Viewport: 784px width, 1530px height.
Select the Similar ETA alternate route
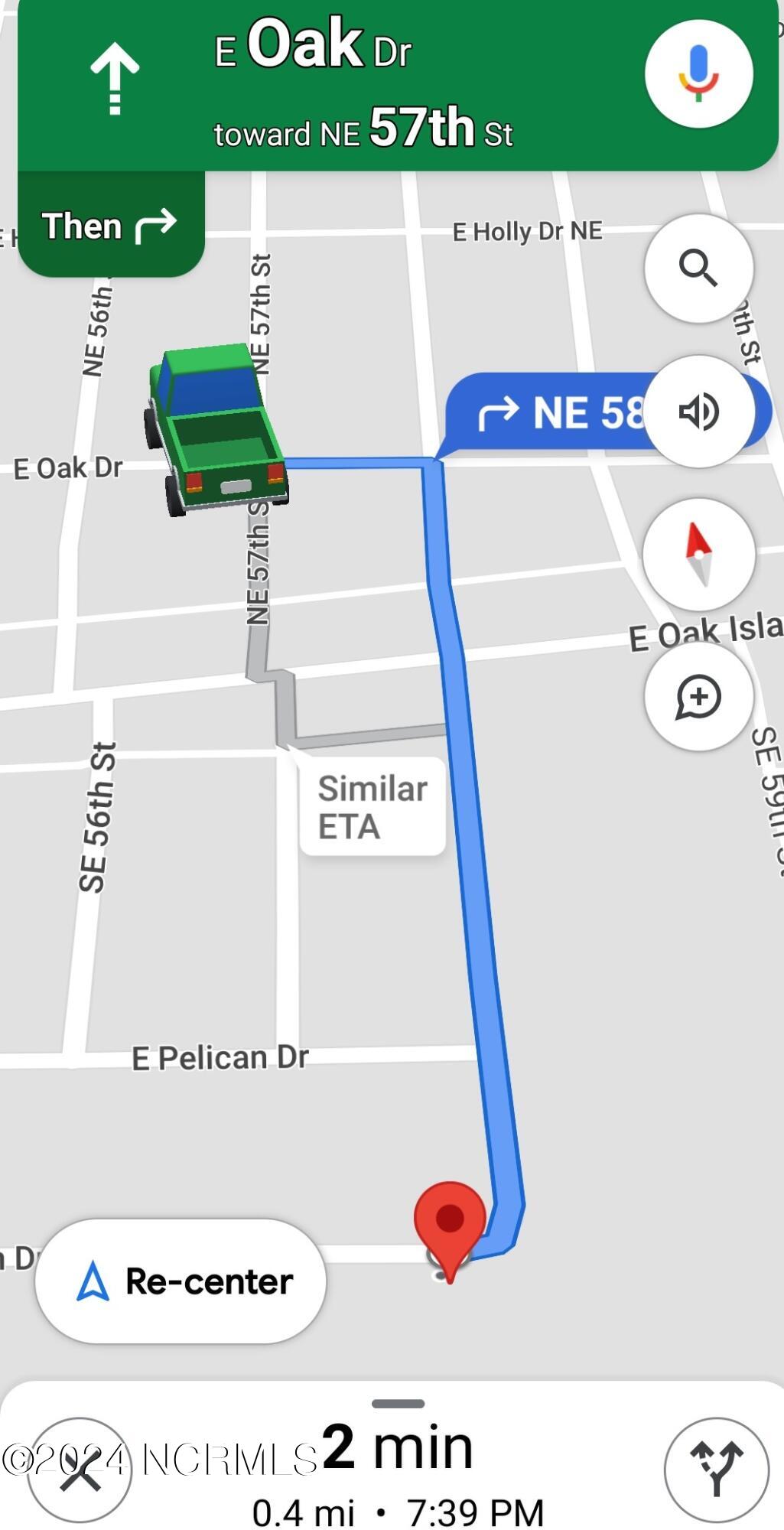tap(372, 806)
